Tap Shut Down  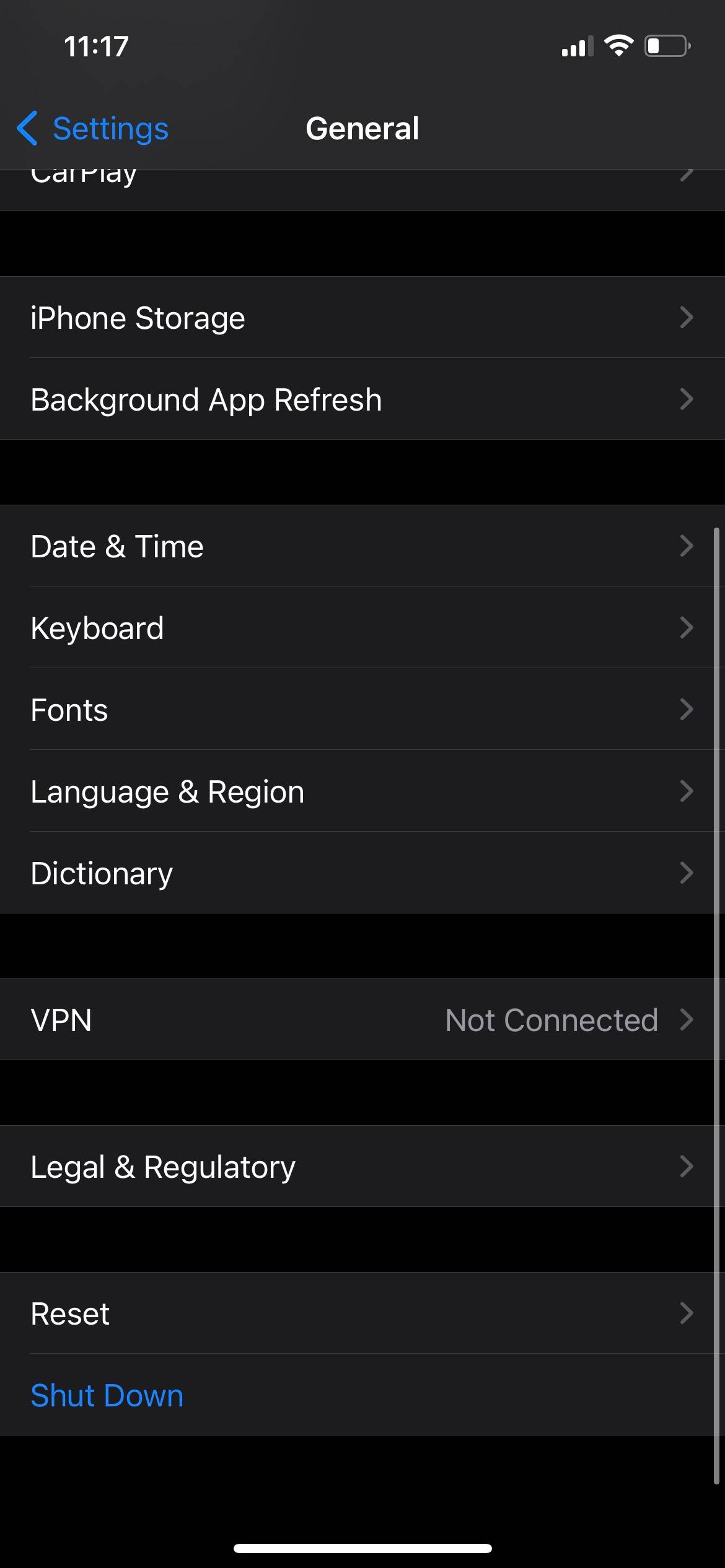click(107, 1395)
